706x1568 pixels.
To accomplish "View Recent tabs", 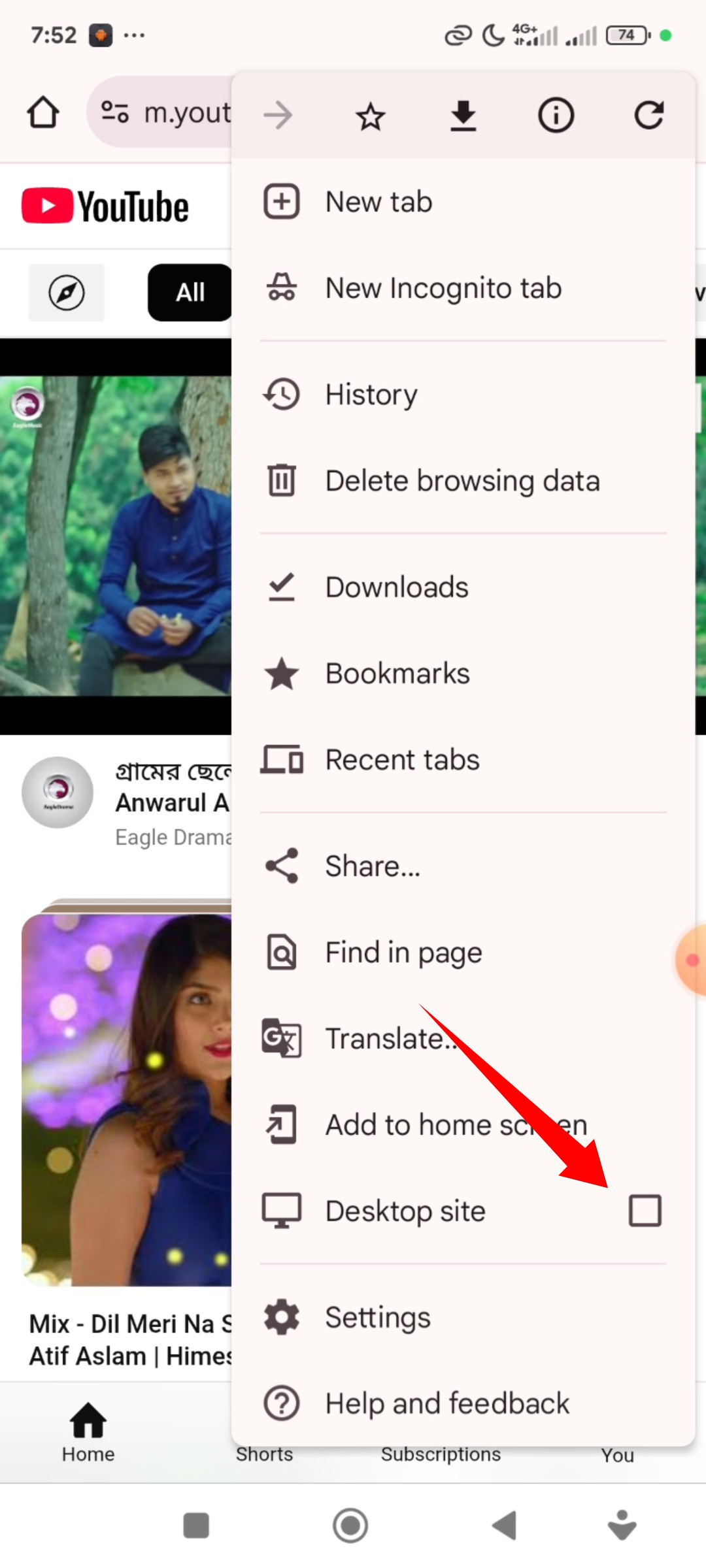I will [402, 760].
